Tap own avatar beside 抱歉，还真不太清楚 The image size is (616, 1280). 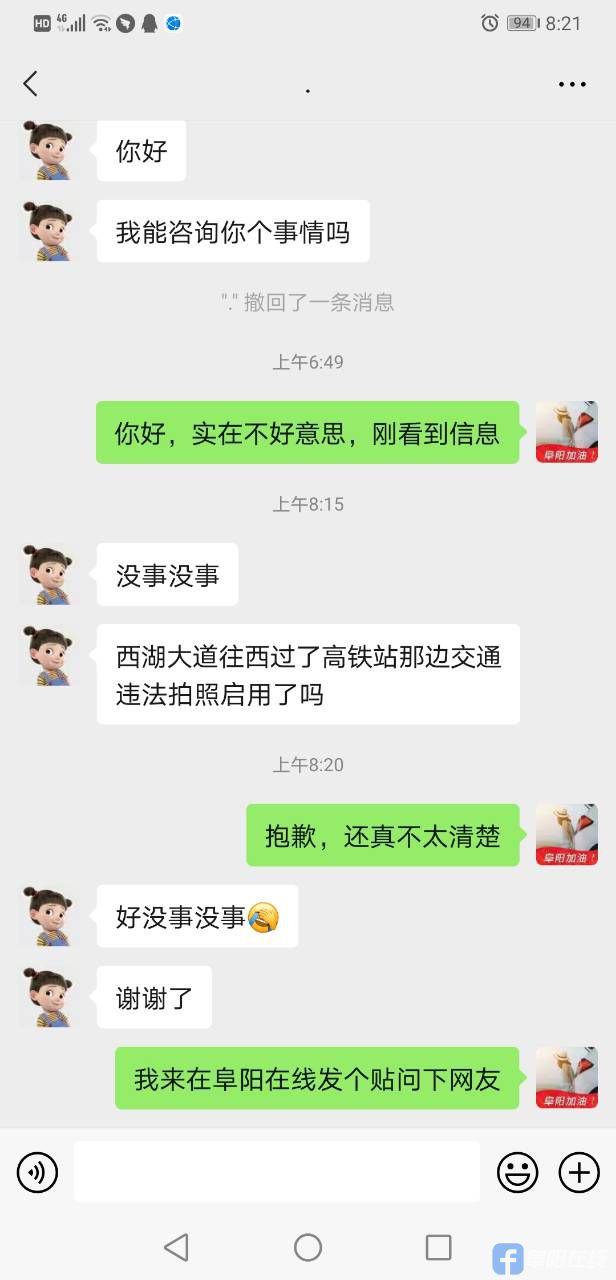click(567, 835)
